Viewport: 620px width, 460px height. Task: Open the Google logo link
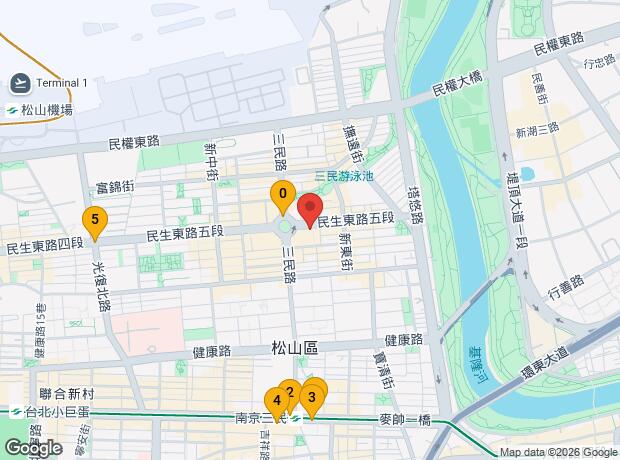coord(32,449)
